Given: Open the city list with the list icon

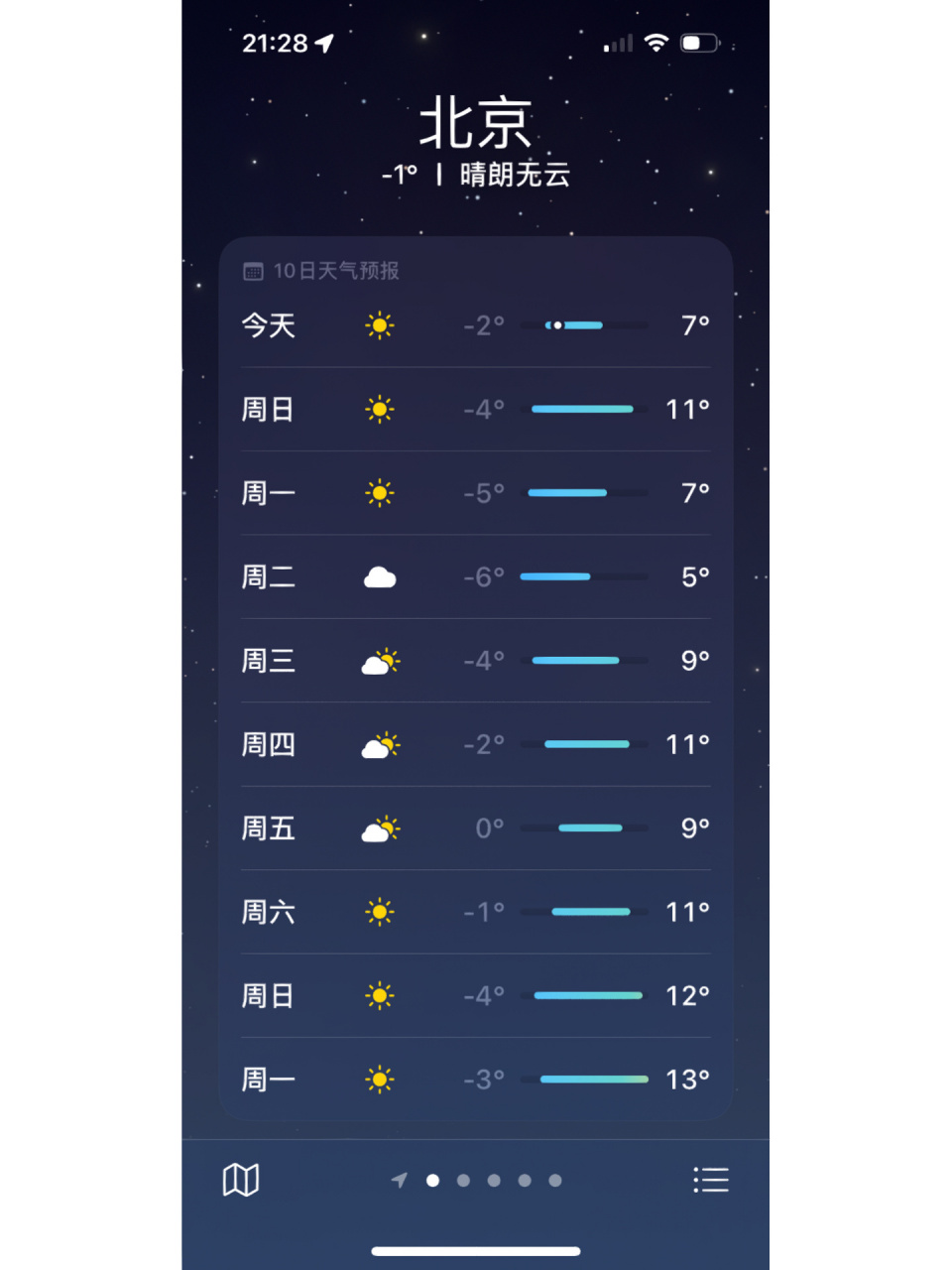Looking at the screenshot, I should coord(711,1180).
